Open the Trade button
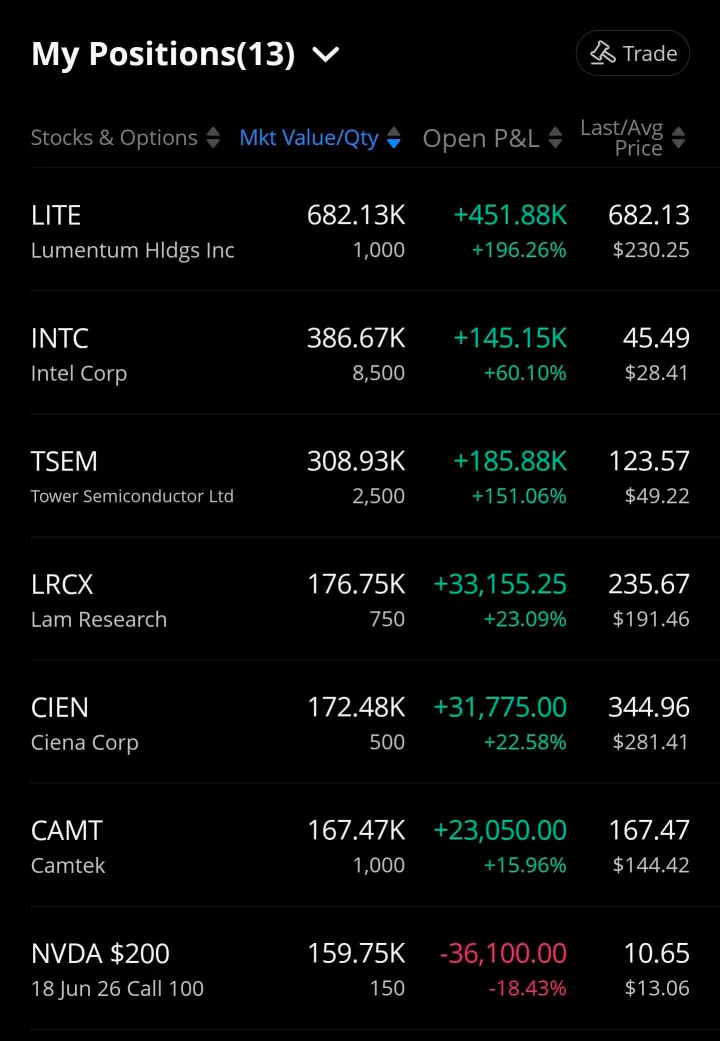Viewport: 720px width, 1041px height. pos(632,53)
